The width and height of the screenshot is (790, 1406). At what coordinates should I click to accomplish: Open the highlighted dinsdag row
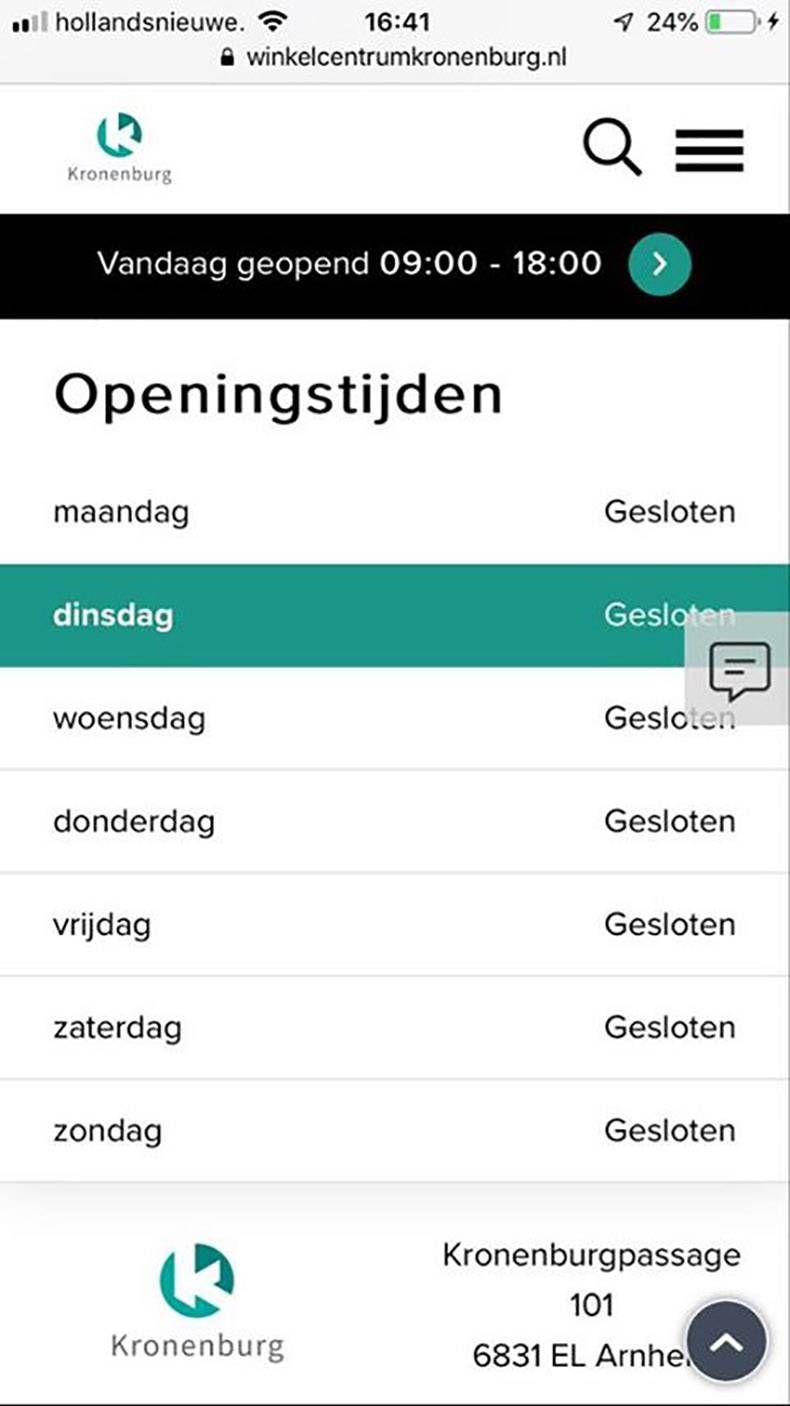pyautogui.click(x=395, y=616)
